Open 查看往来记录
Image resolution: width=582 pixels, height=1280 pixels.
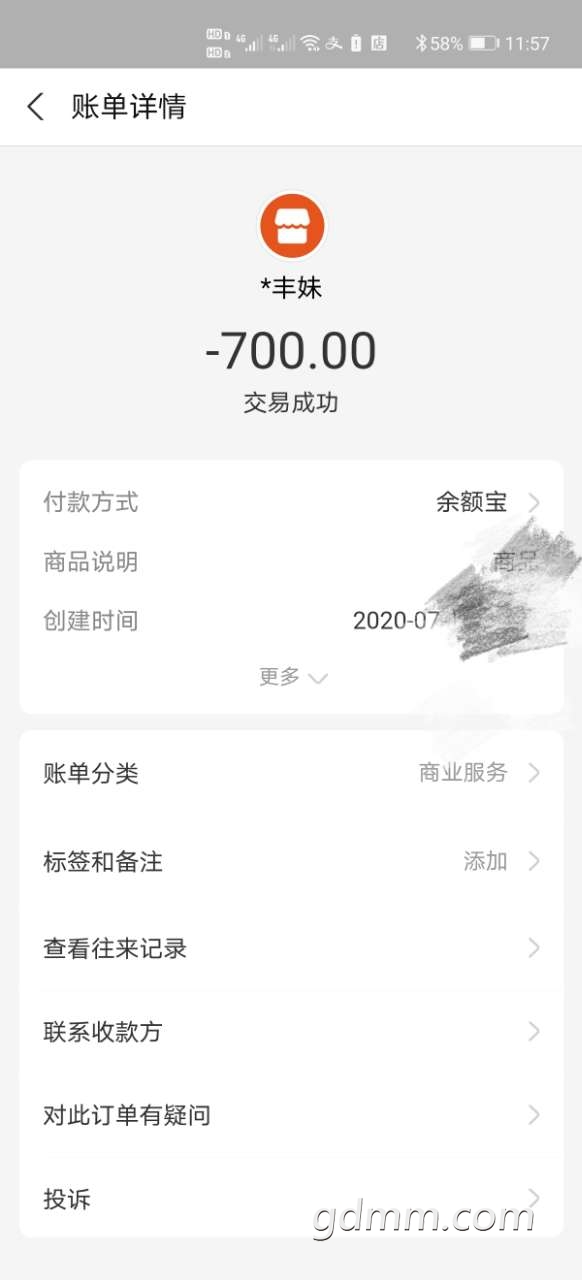pyautogui.click(x=291, y=948)
